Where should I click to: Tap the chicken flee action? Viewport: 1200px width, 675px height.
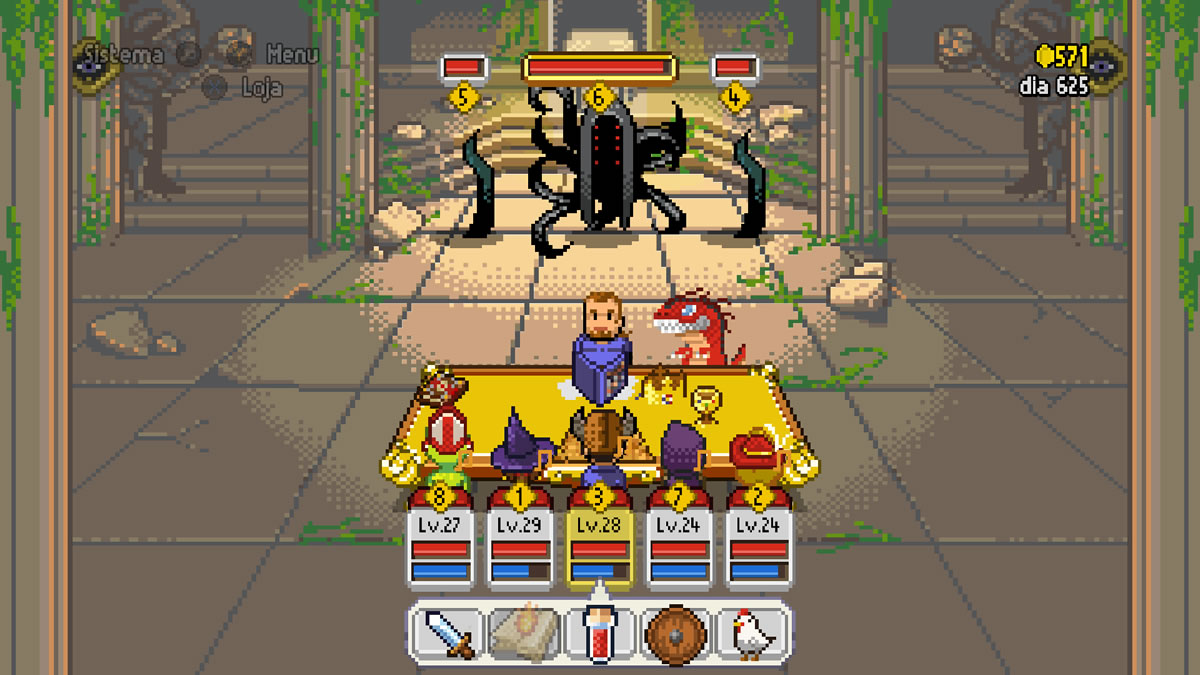(x=754, y=633)
